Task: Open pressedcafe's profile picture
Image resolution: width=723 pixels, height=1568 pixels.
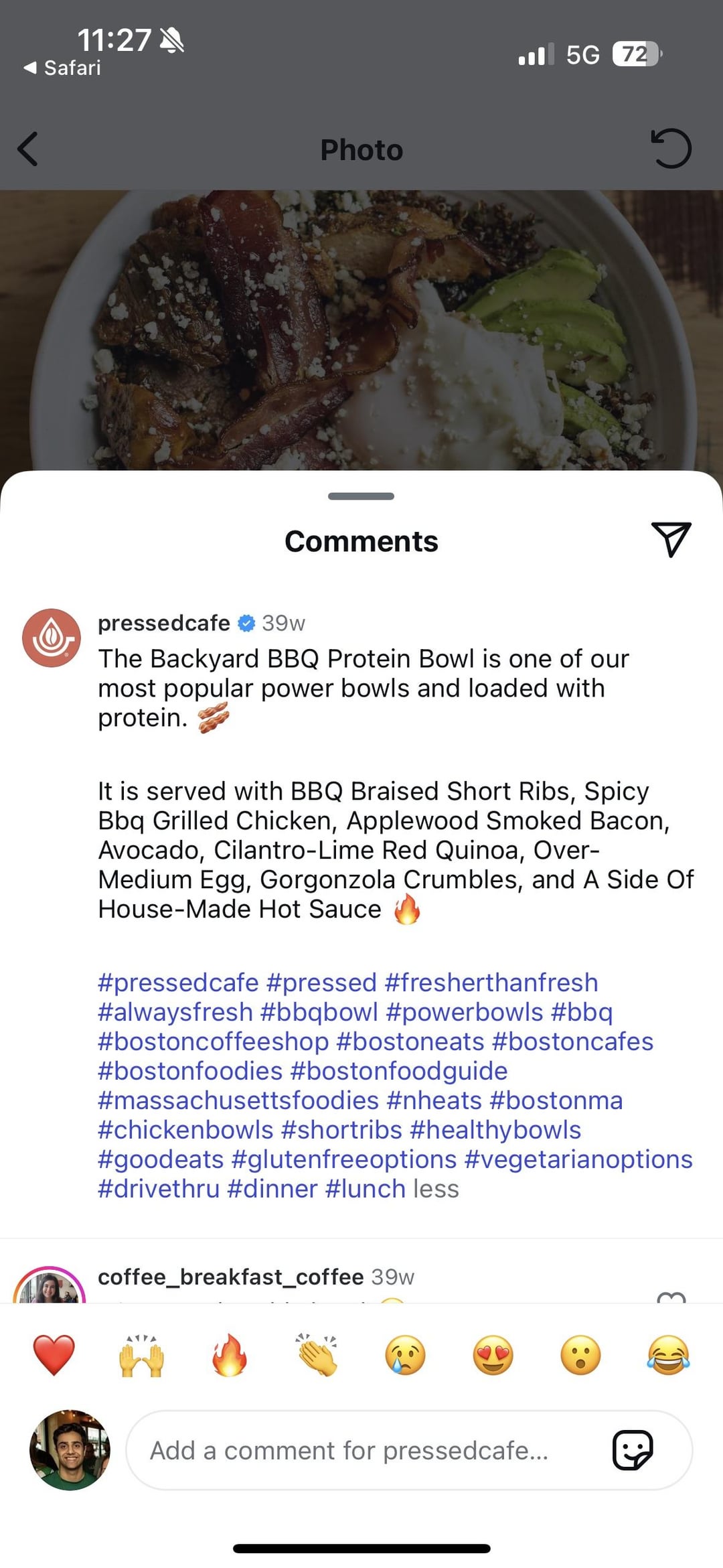Action: click(x=52, y=637)
